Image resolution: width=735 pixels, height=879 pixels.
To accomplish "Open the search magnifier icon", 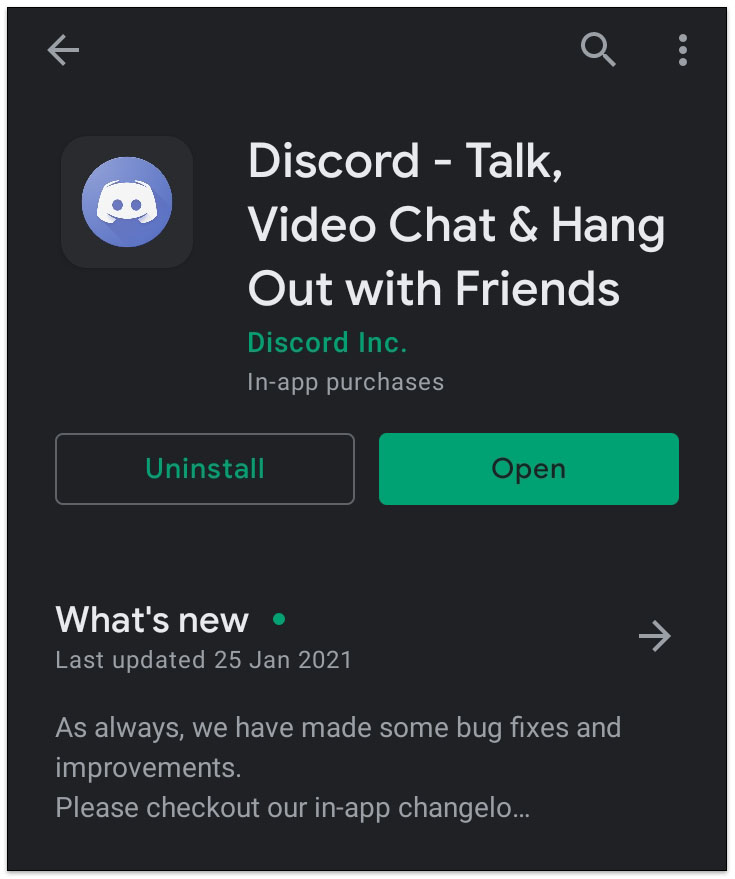I will pos(598,48).
